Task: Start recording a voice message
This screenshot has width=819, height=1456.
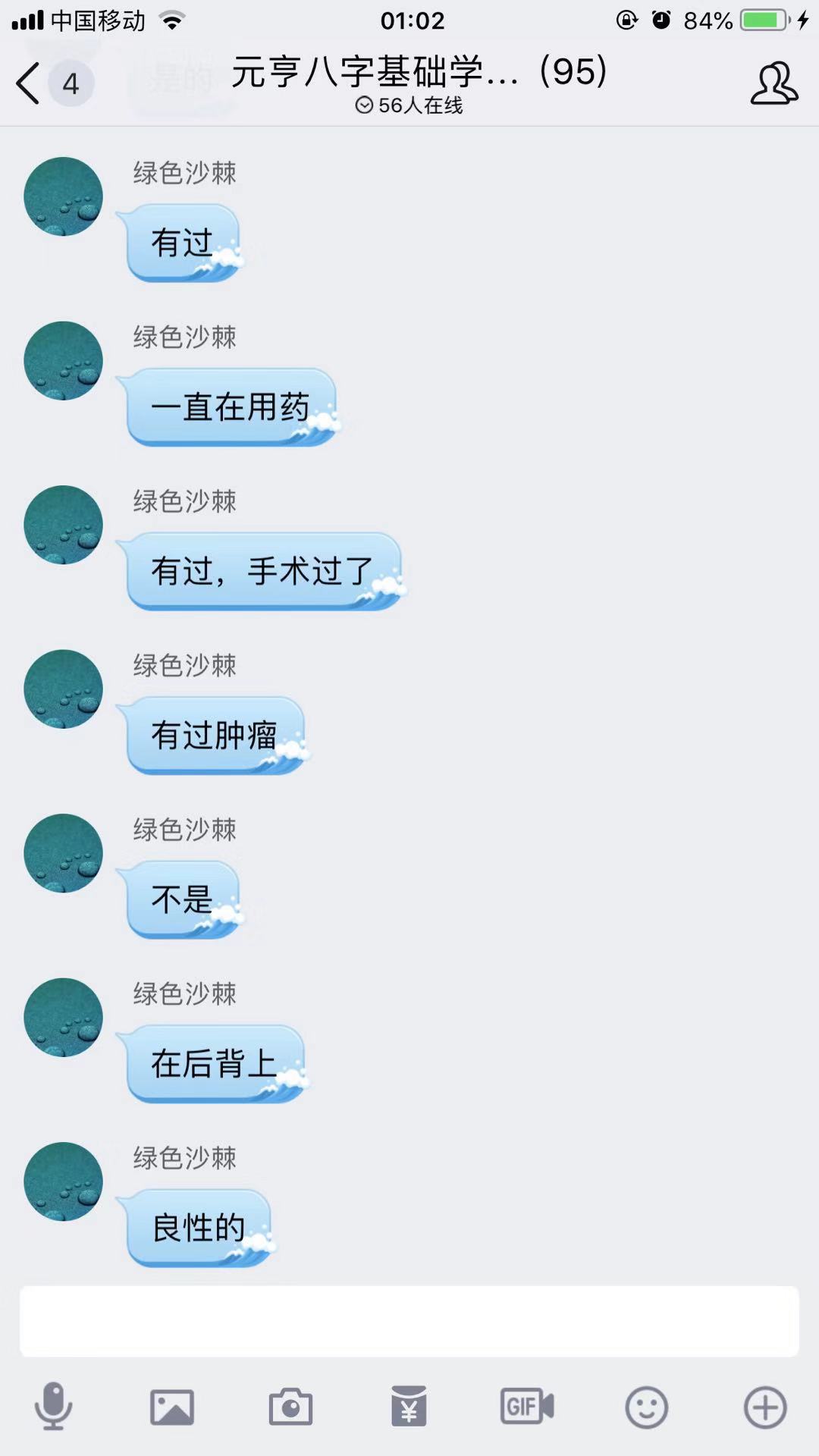Action: click(53, 1407)
